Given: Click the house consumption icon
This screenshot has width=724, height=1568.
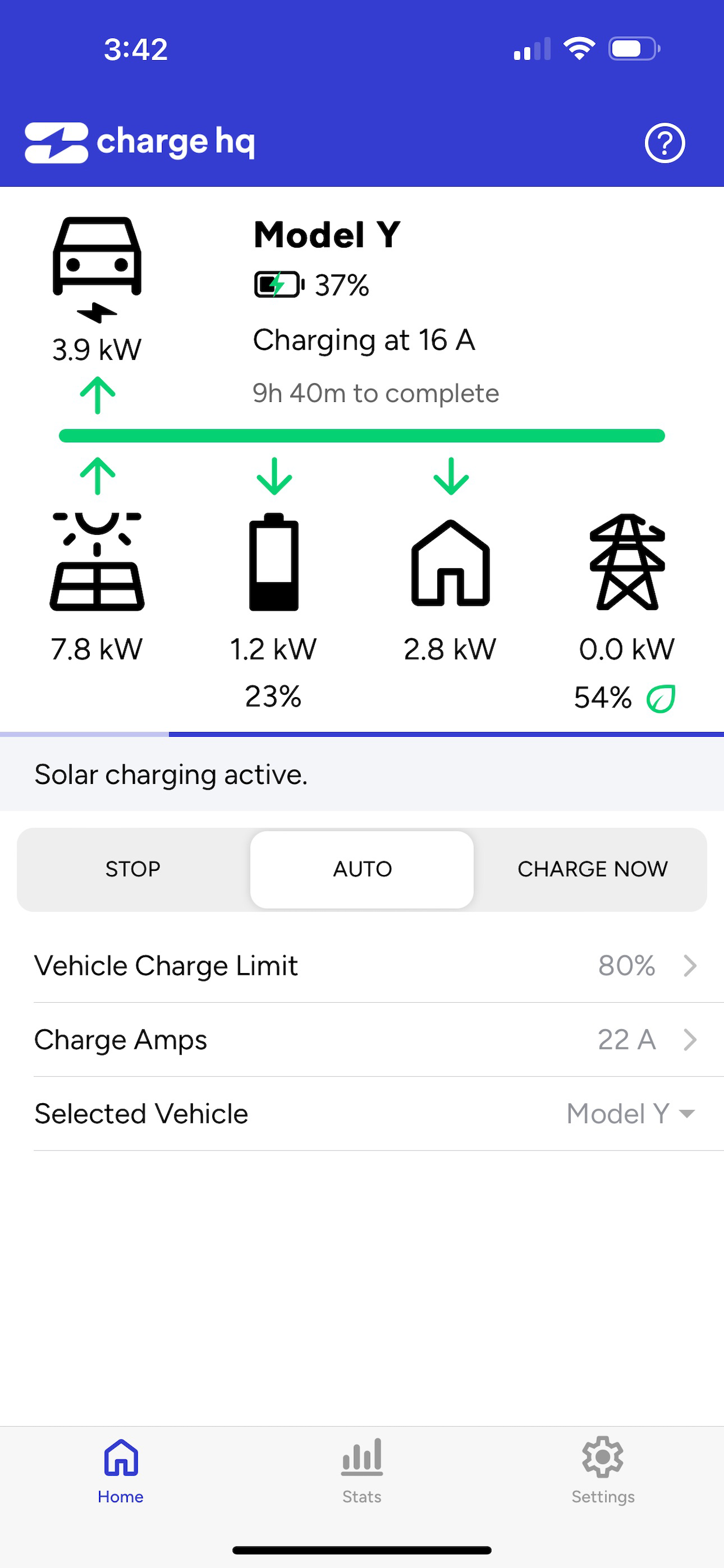Looking at the screenshot, I should [451, 563].
